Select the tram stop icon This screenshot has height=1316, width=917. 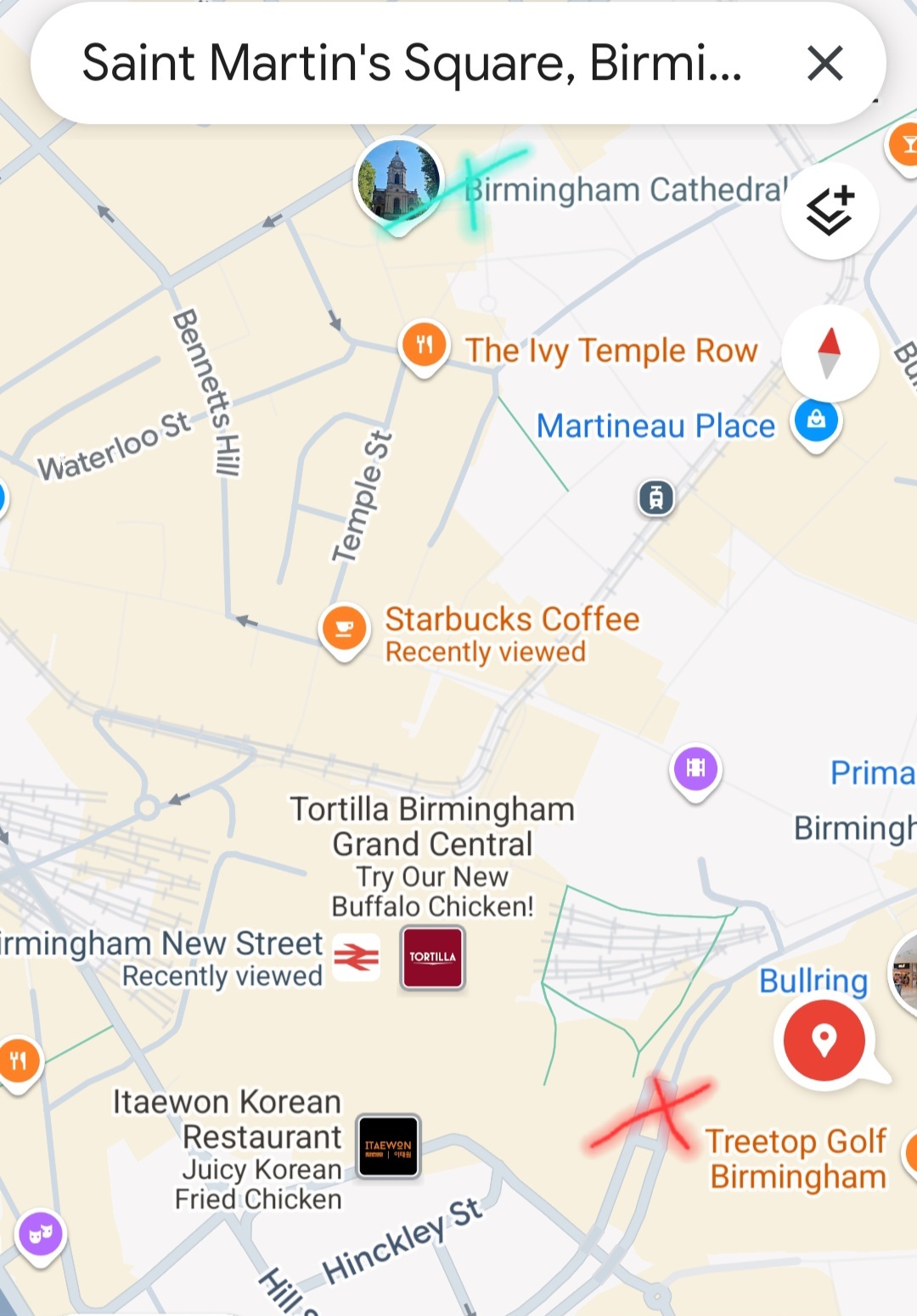656,498
